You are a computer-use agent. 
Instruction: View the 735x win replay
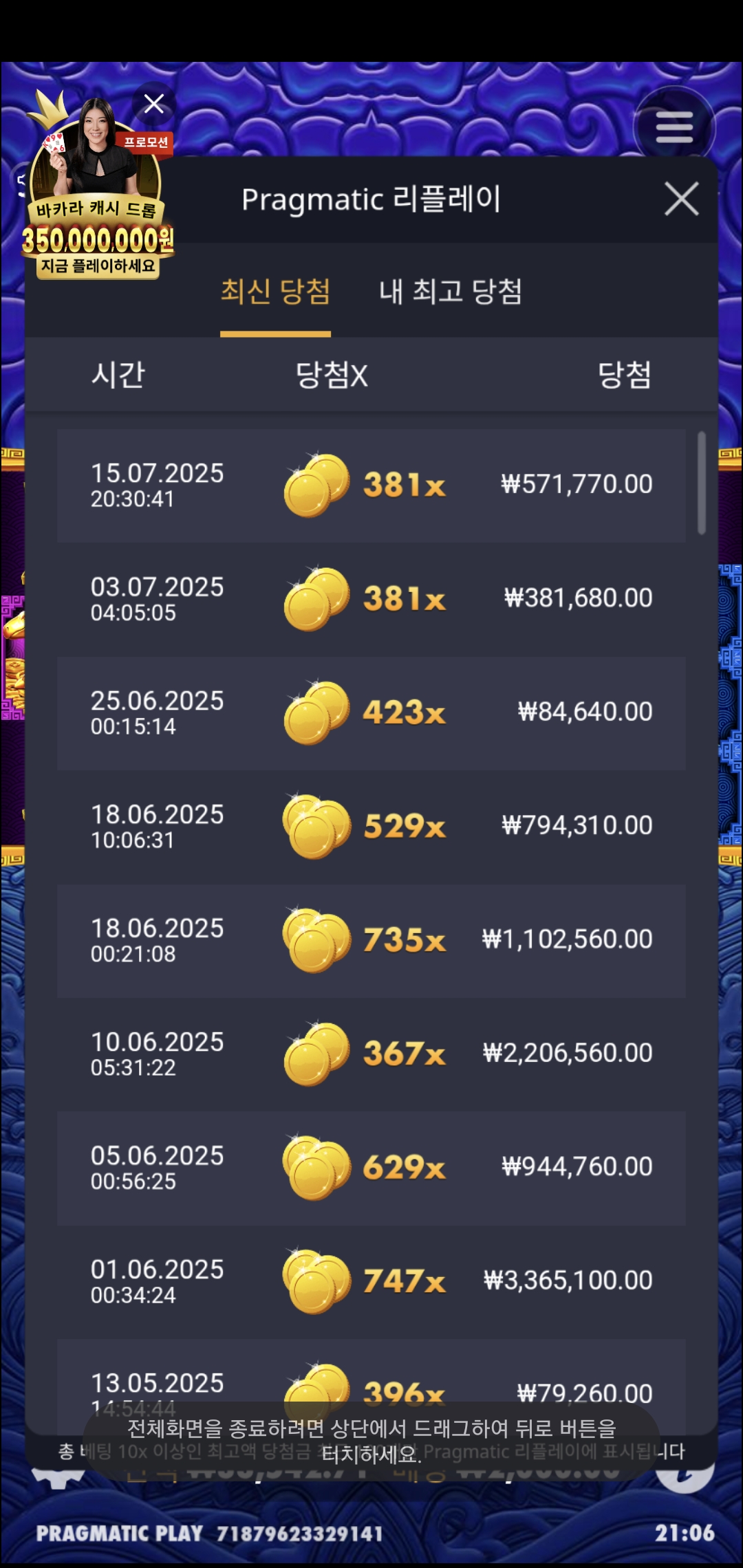point(371,940)
